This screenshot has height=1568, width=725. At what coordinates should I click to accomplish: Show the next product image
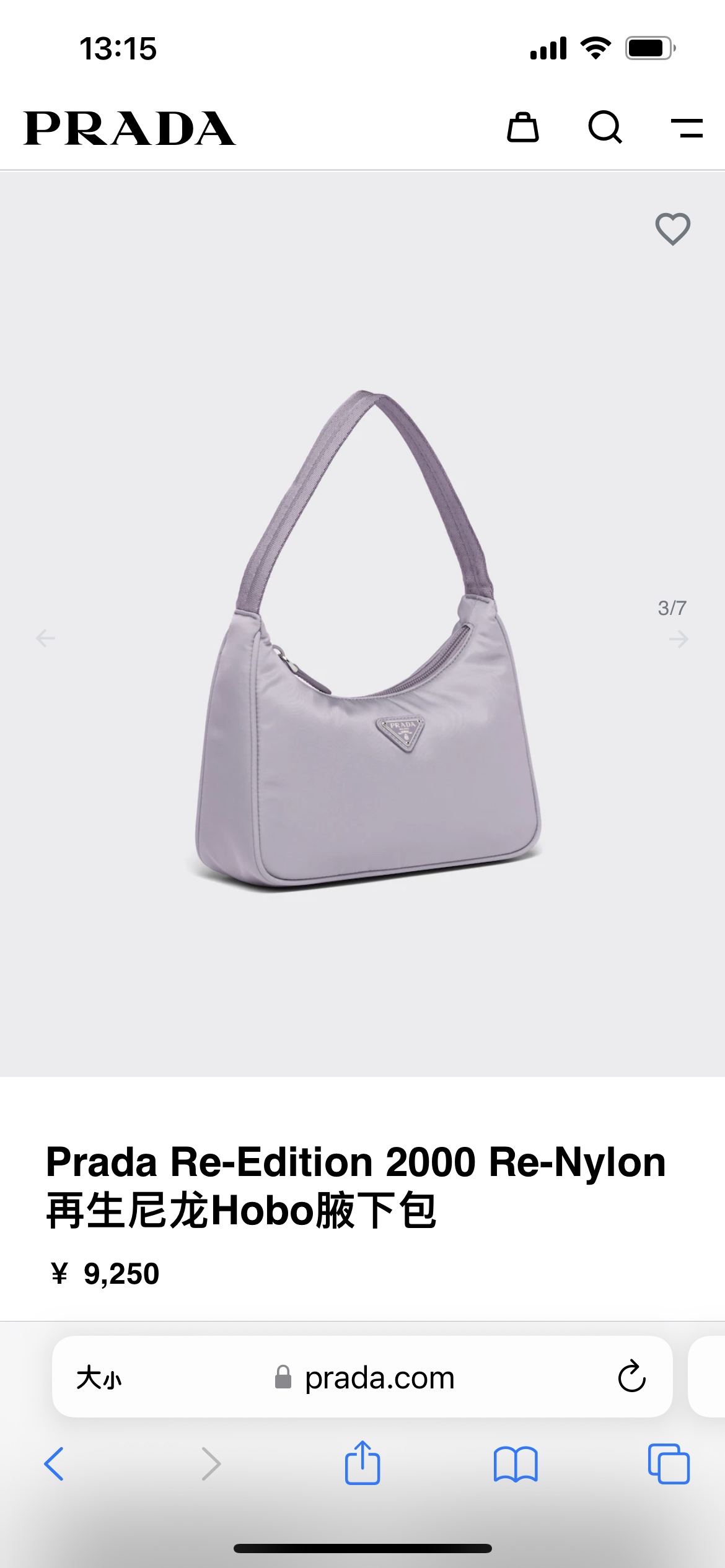(x=679, y=638)
